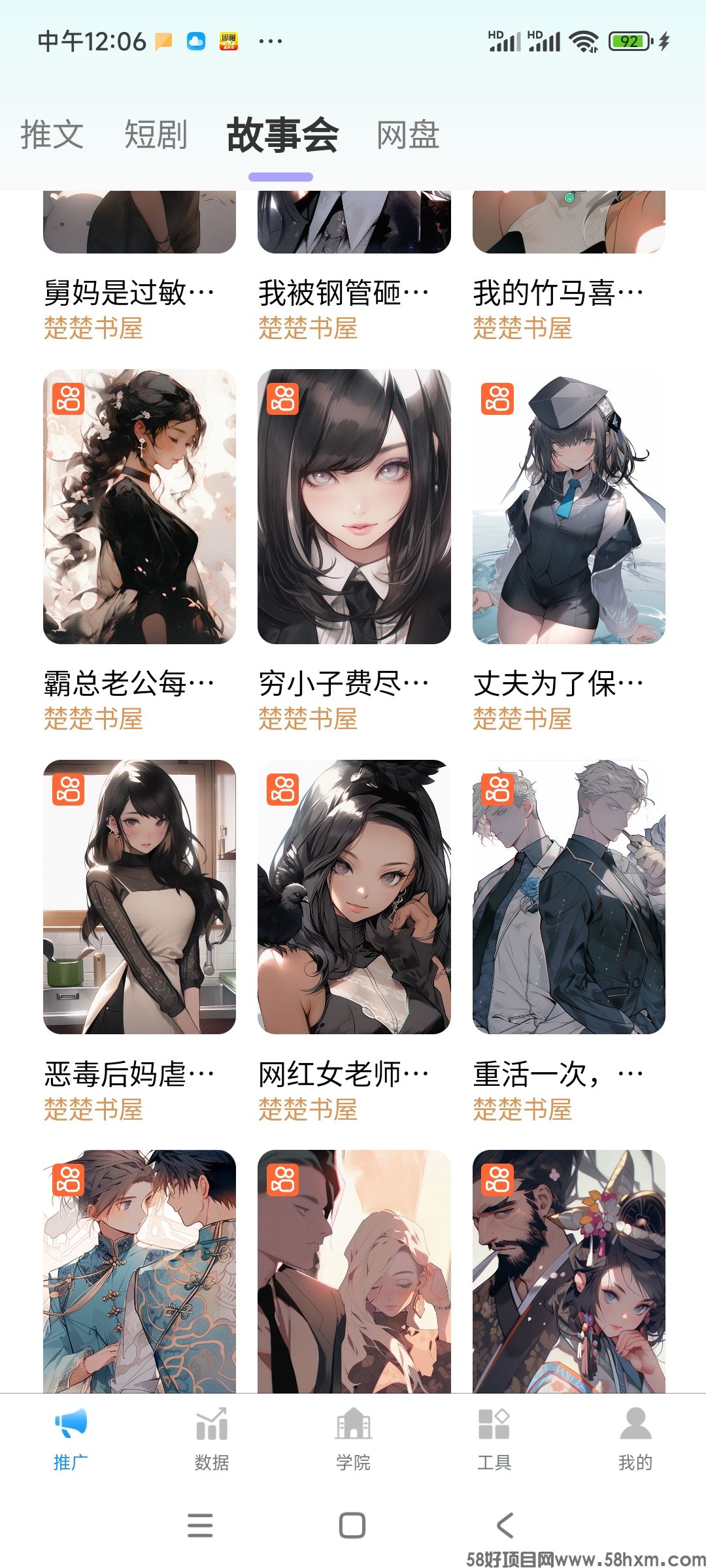Open the story 舅妈是过敏…
Screen dimensions: 706x1568
[x=129, y=293]
